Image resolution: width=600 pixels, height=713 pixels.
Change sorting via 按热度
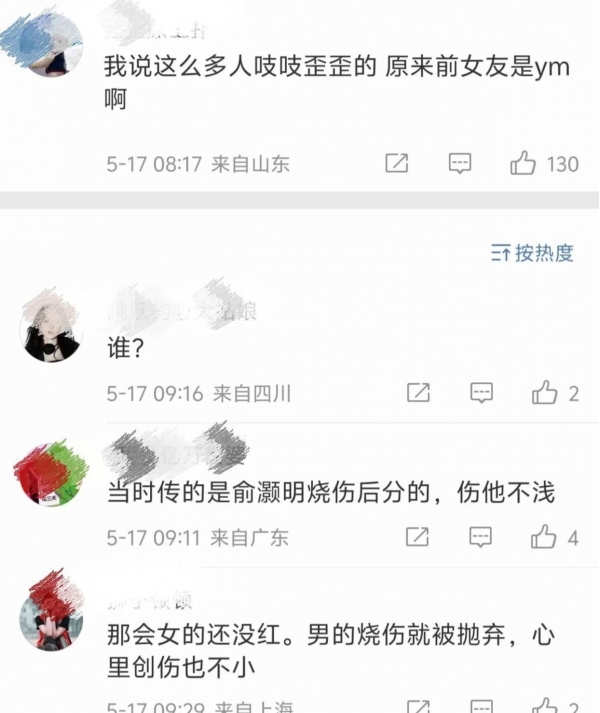tap(533, 253)
